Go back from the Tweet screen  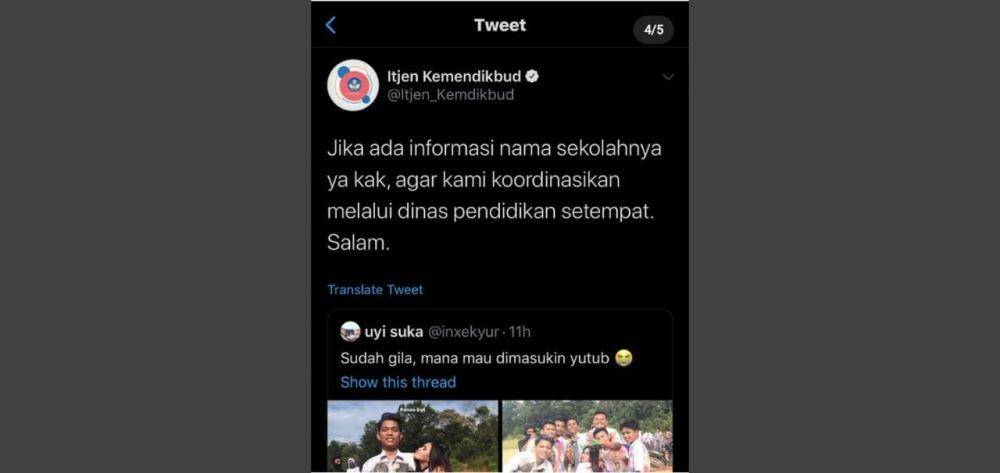tap(331, 26)
